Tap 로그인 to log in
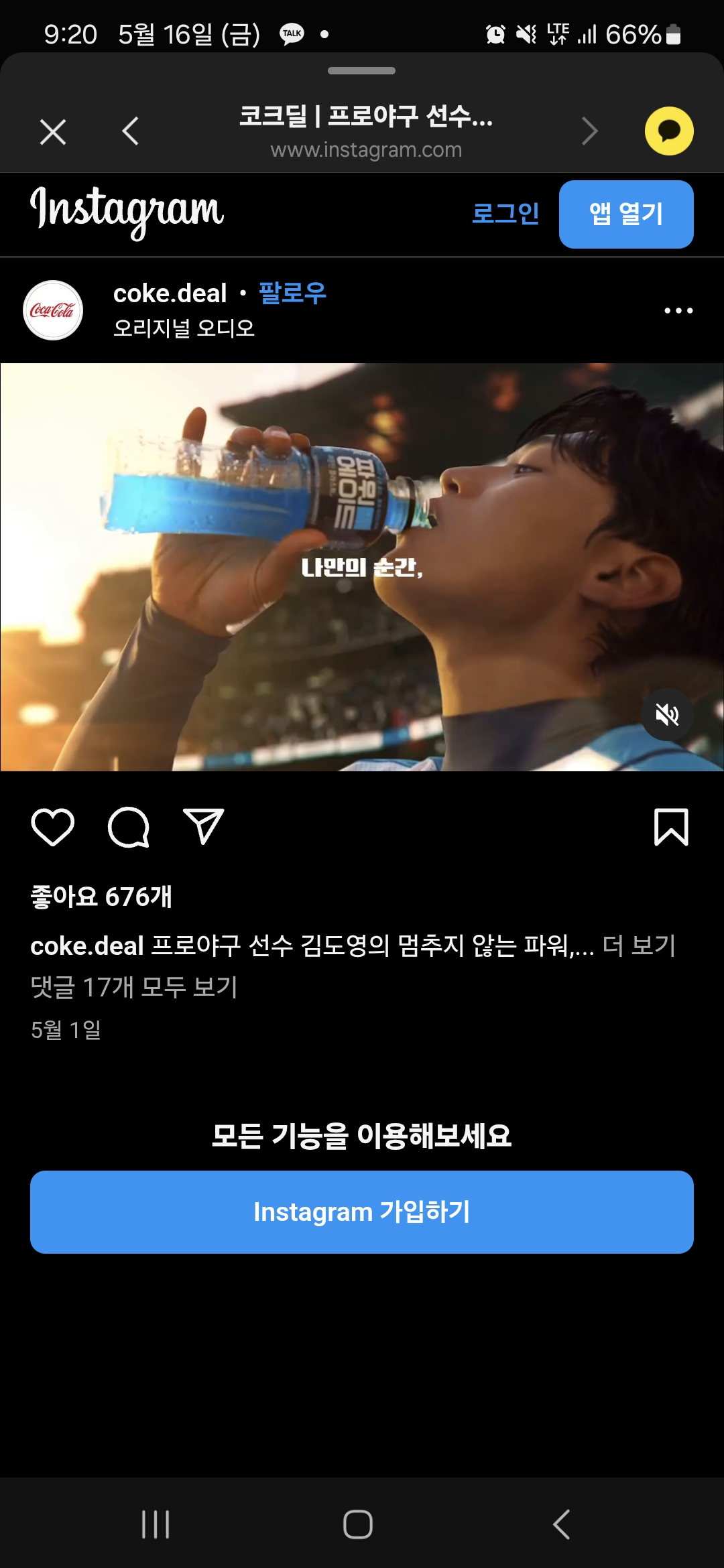The image size is (724, 1568). click(x=505, y=214)
